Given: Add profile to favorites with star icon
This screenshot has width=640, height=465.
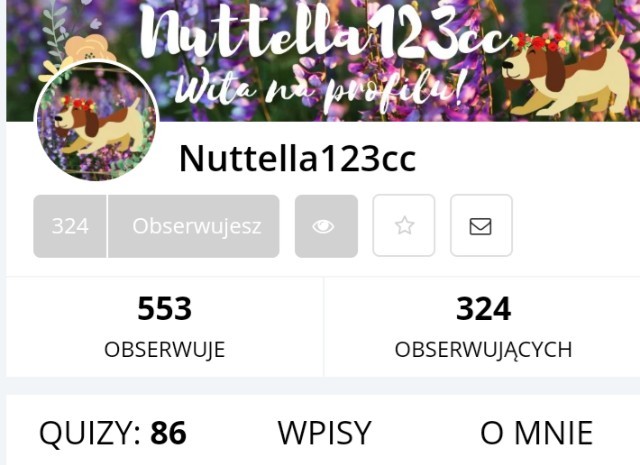Looking at the screenshot, I should coord(404,225).
